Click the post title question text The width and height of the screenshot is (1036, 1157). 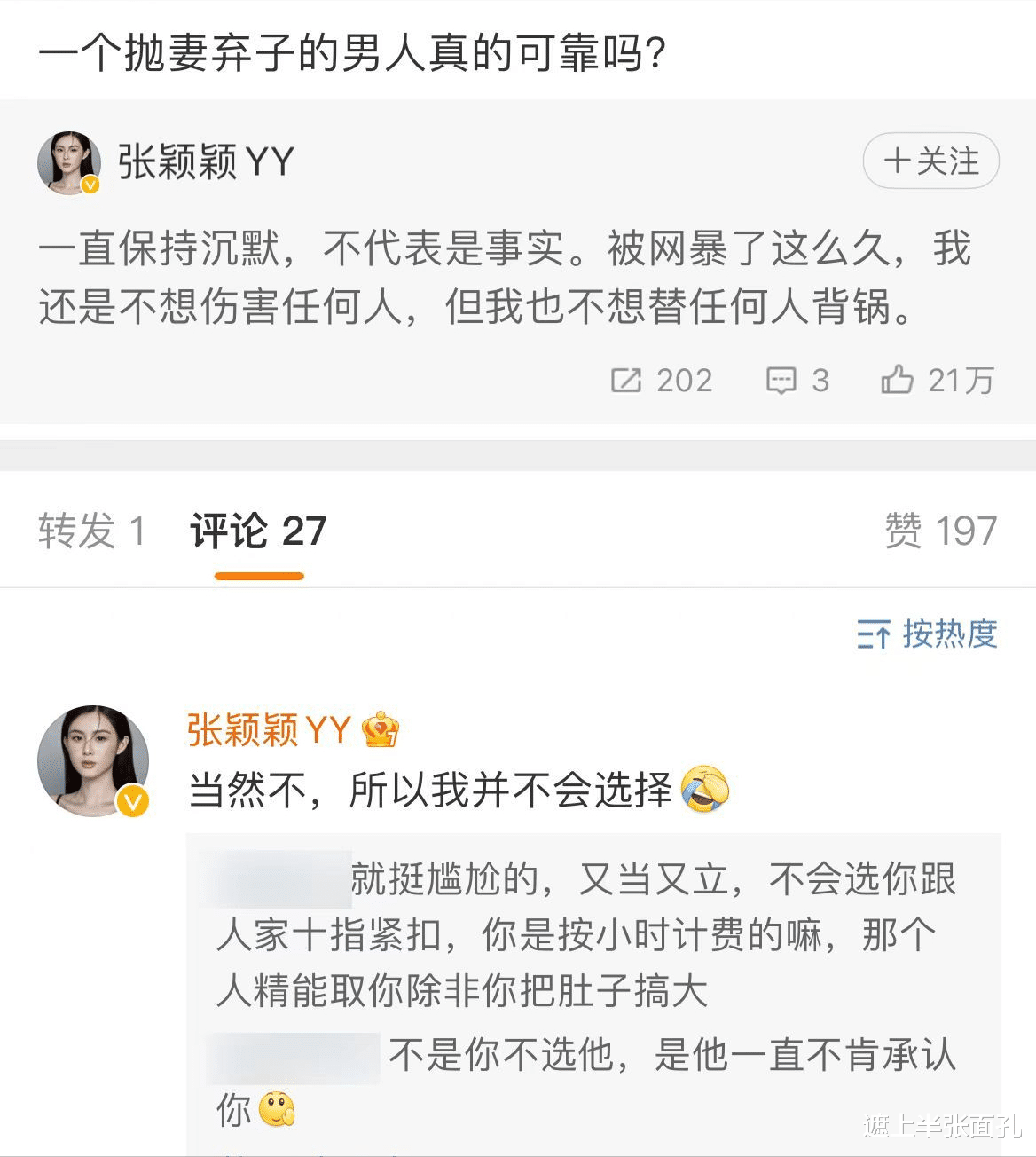[x=355, y=51]
